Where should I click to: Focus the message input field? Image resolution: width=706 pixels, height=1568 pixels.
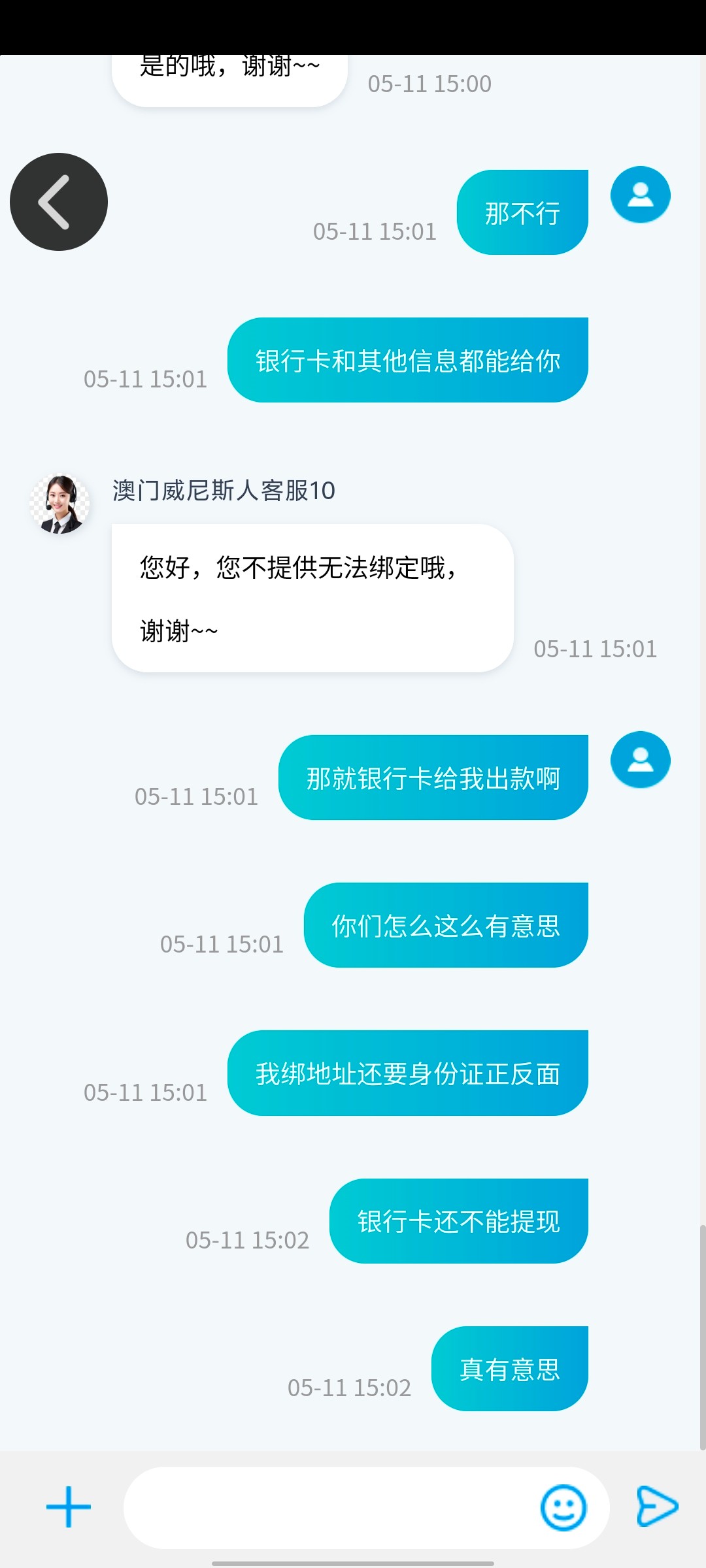pos(327,1507)
